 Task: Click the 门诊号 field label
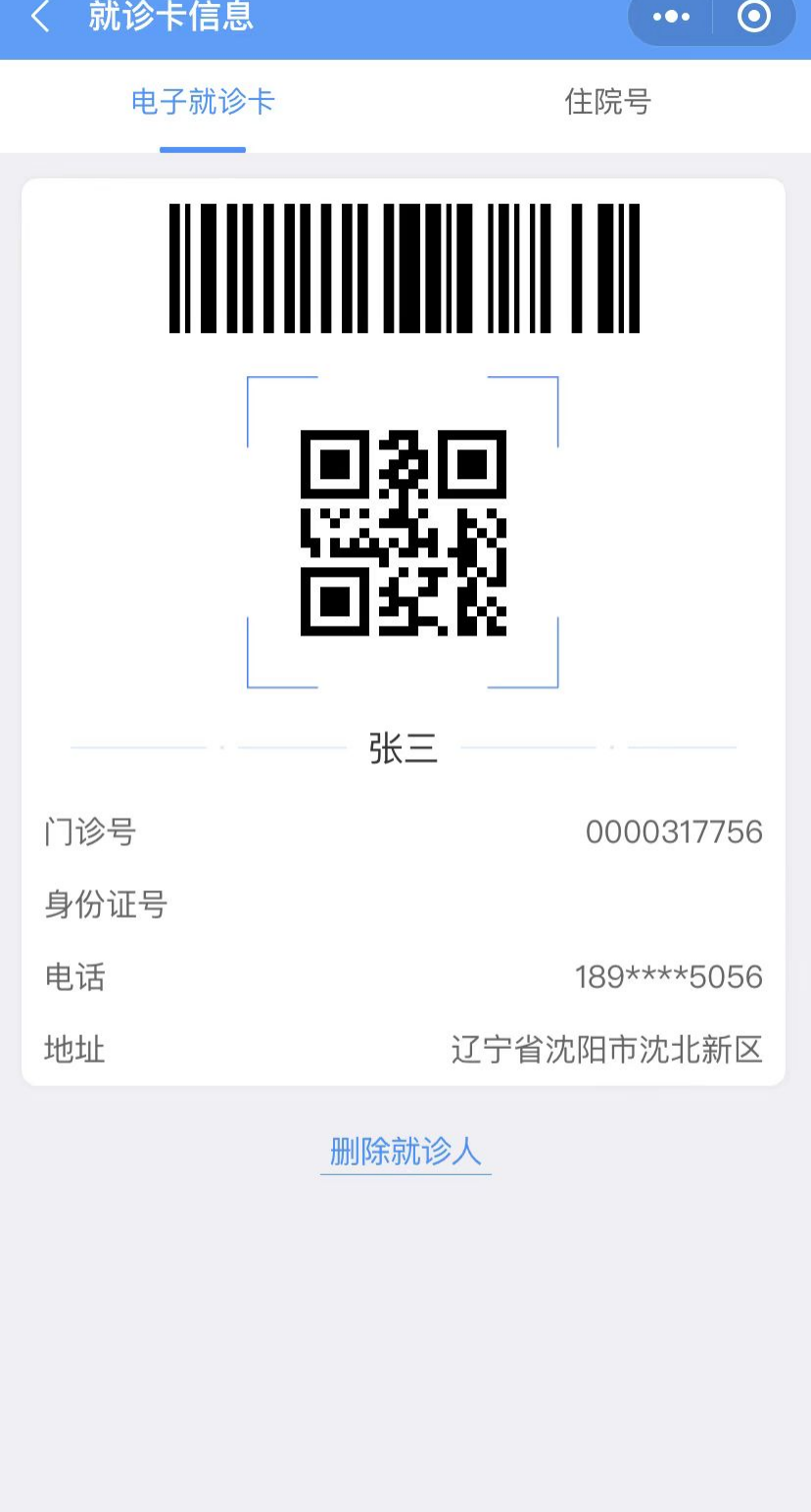coord(88,833)
